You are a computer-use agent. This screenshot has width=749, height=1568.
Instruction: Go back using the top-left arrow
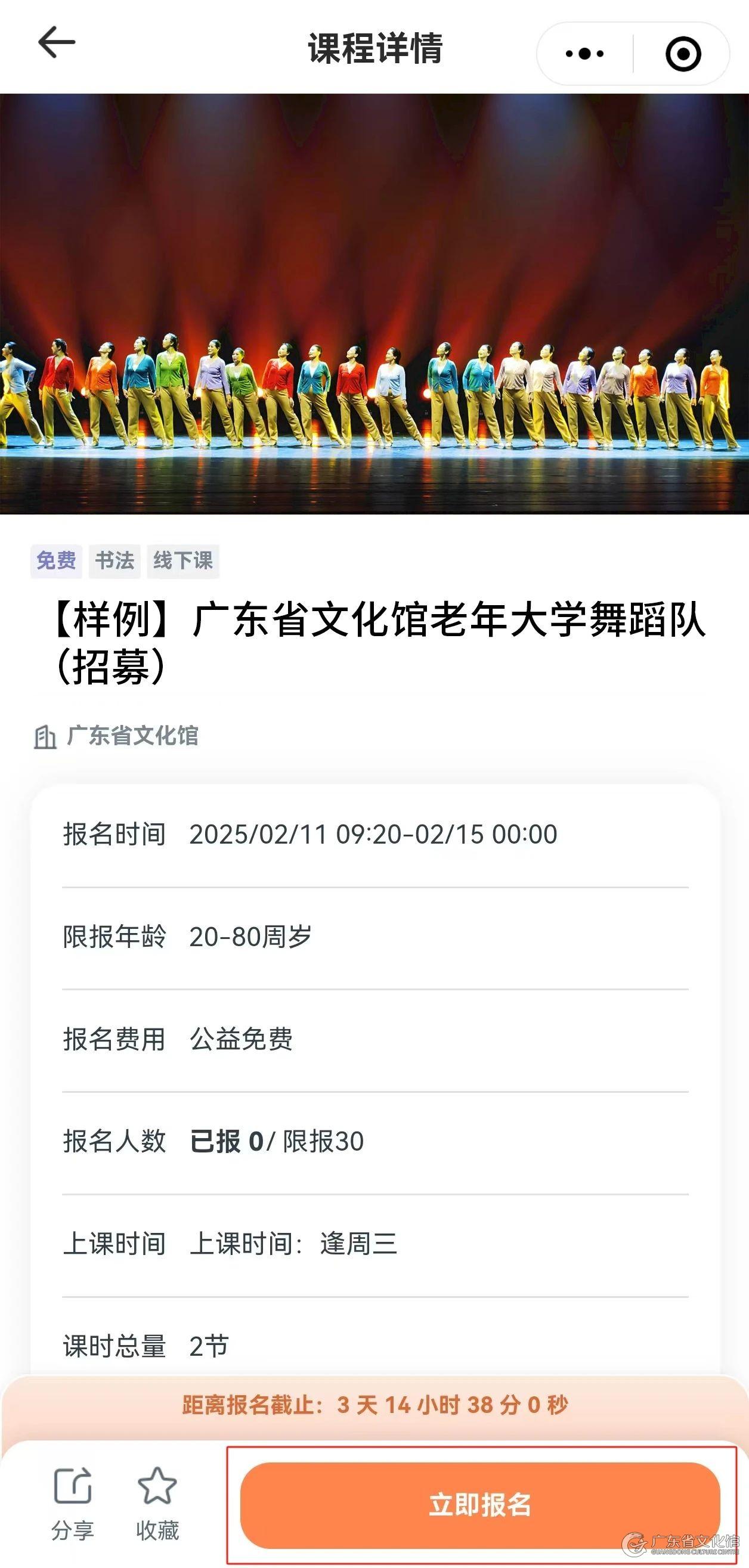[56, 42]
